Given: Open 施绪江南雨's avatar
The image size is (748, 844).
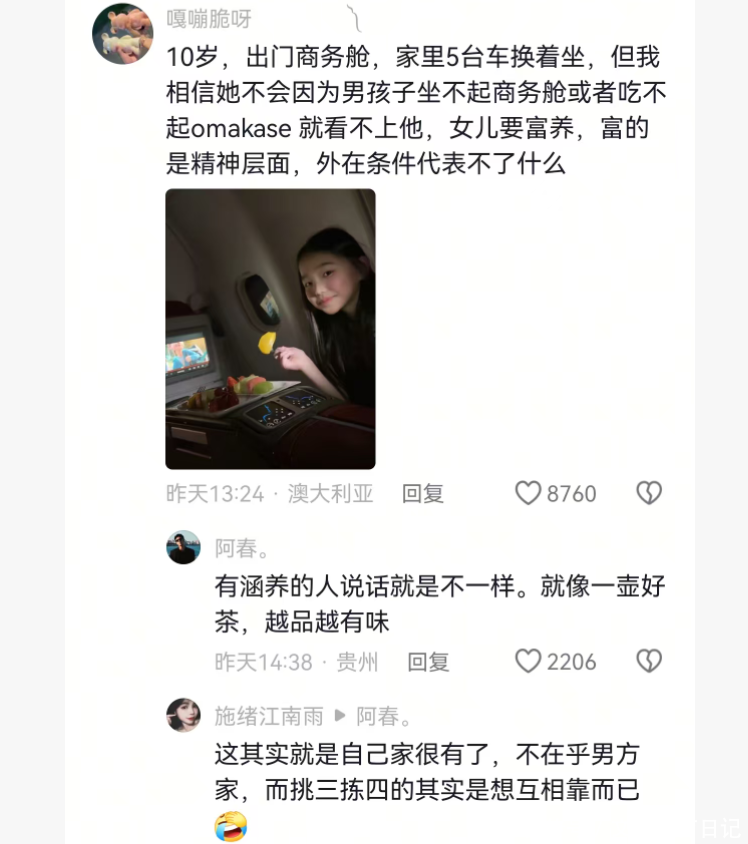Looking at the screenshot, I should [x=183, y=715].
